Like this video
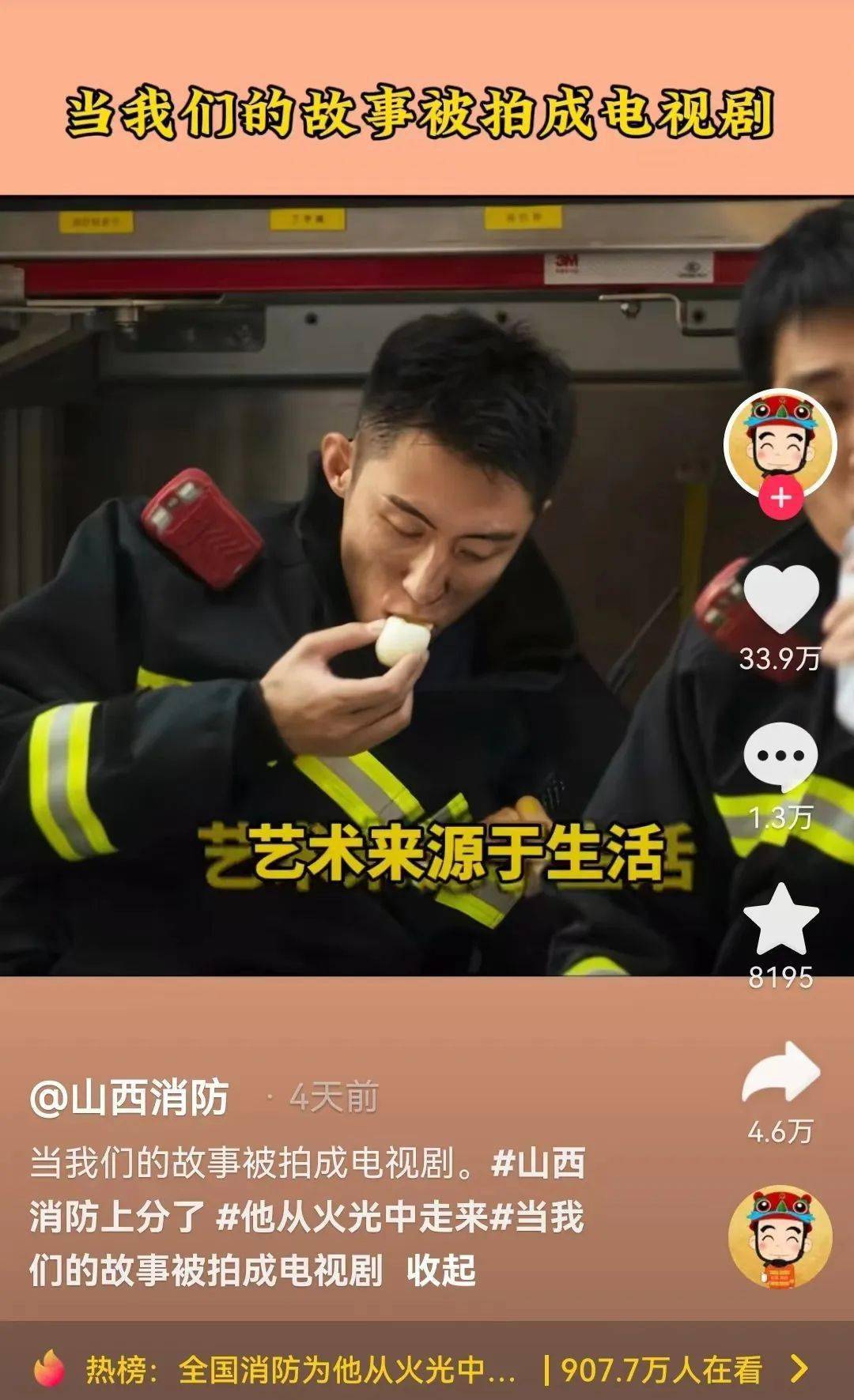This screenshot has width=854, height=1400. pyautogui.click(x=780, y=599)
